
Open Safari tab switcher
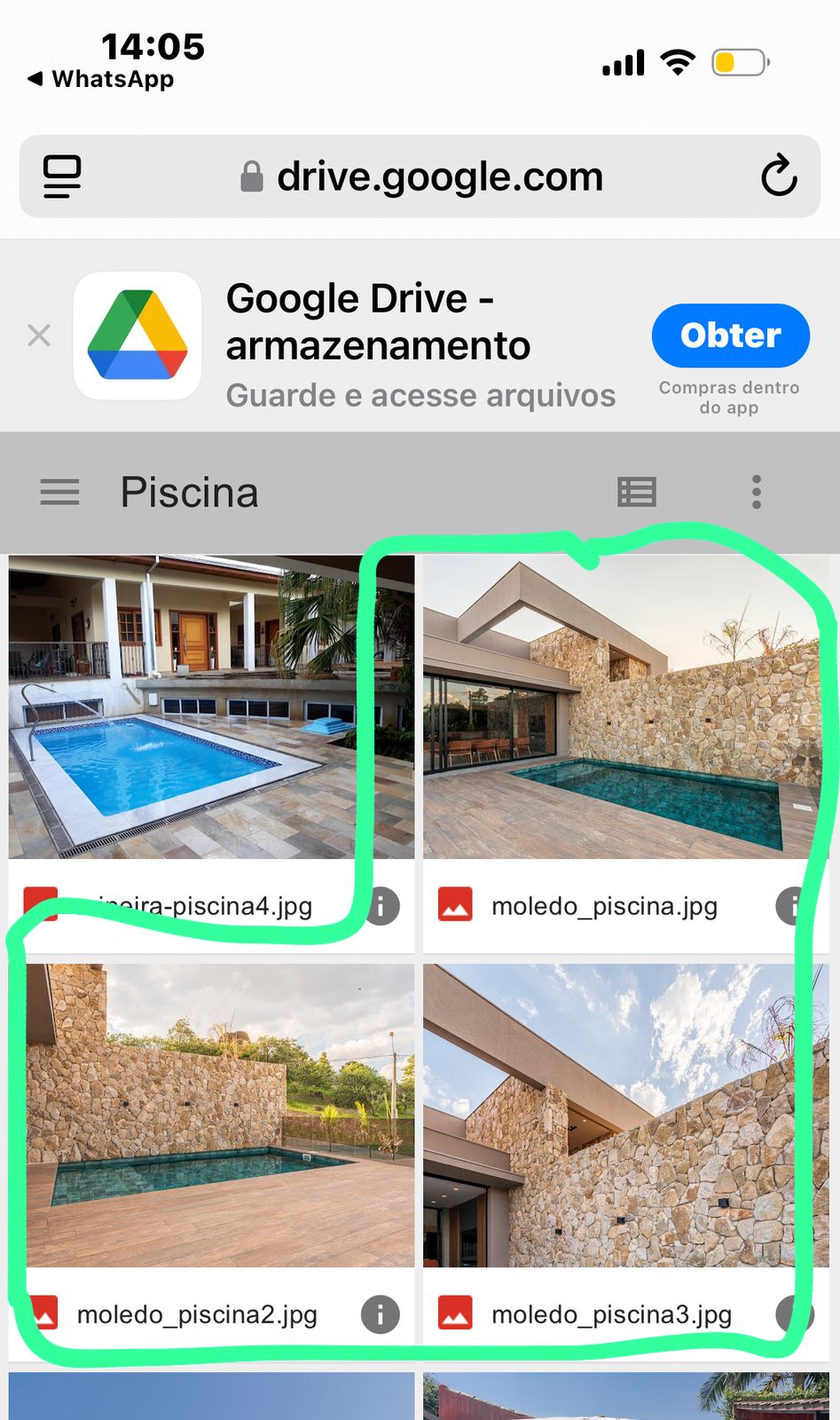tap(61, 176)
